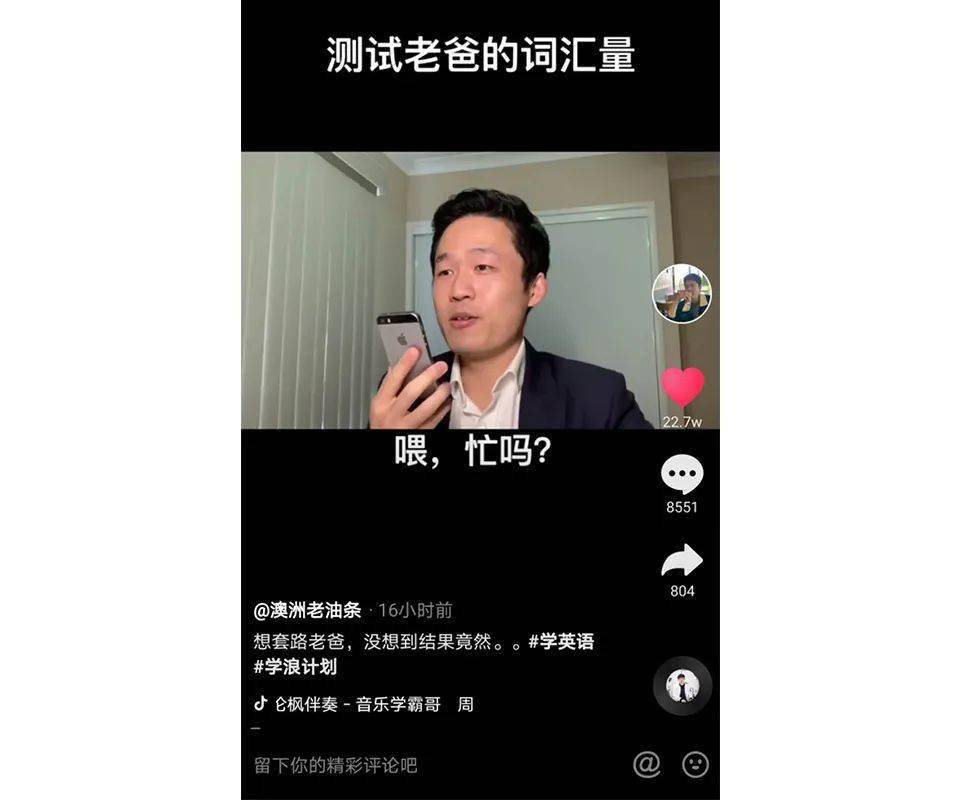The image size is (960, 800).
Task: Share this video
Action: point(682,561)
